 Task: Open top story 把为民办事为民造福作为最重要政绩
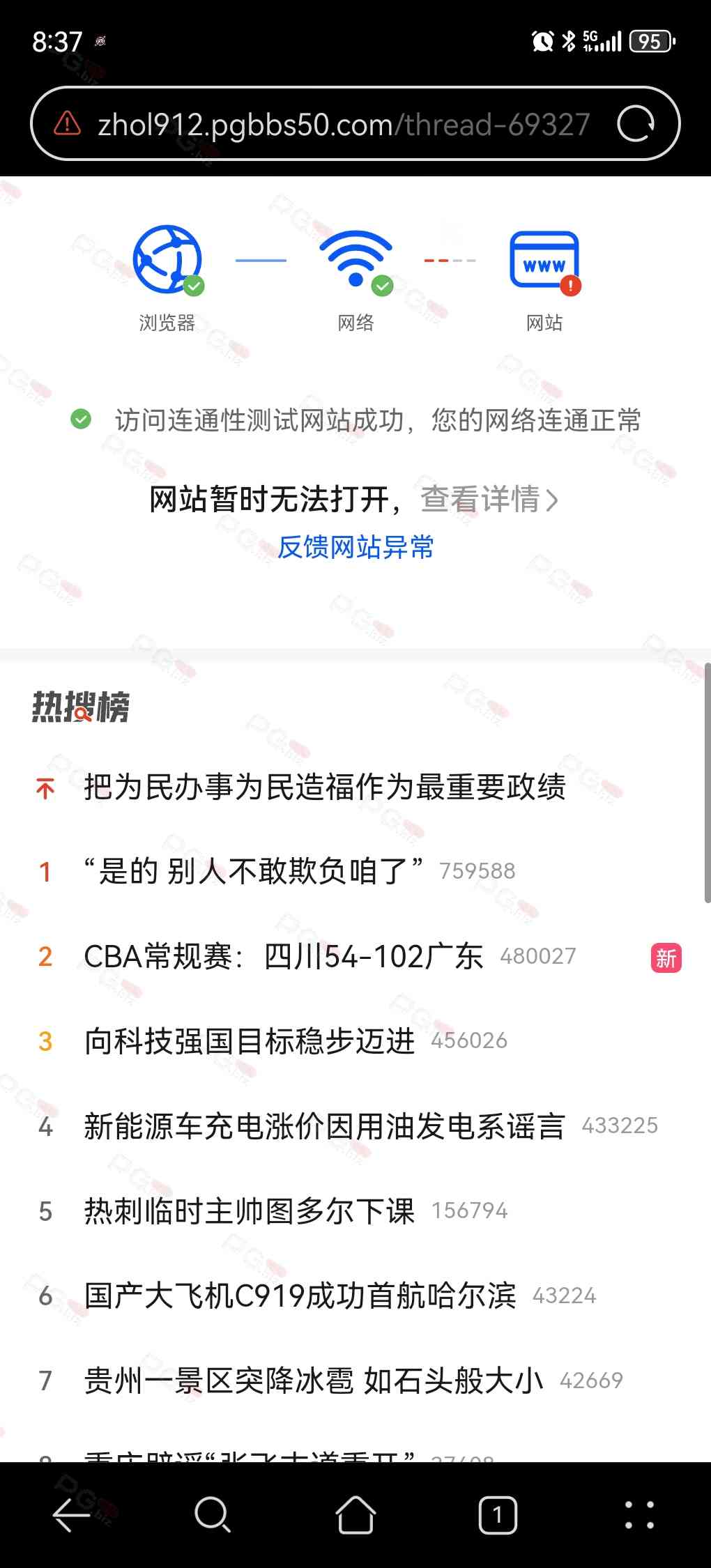coord(324,787)
